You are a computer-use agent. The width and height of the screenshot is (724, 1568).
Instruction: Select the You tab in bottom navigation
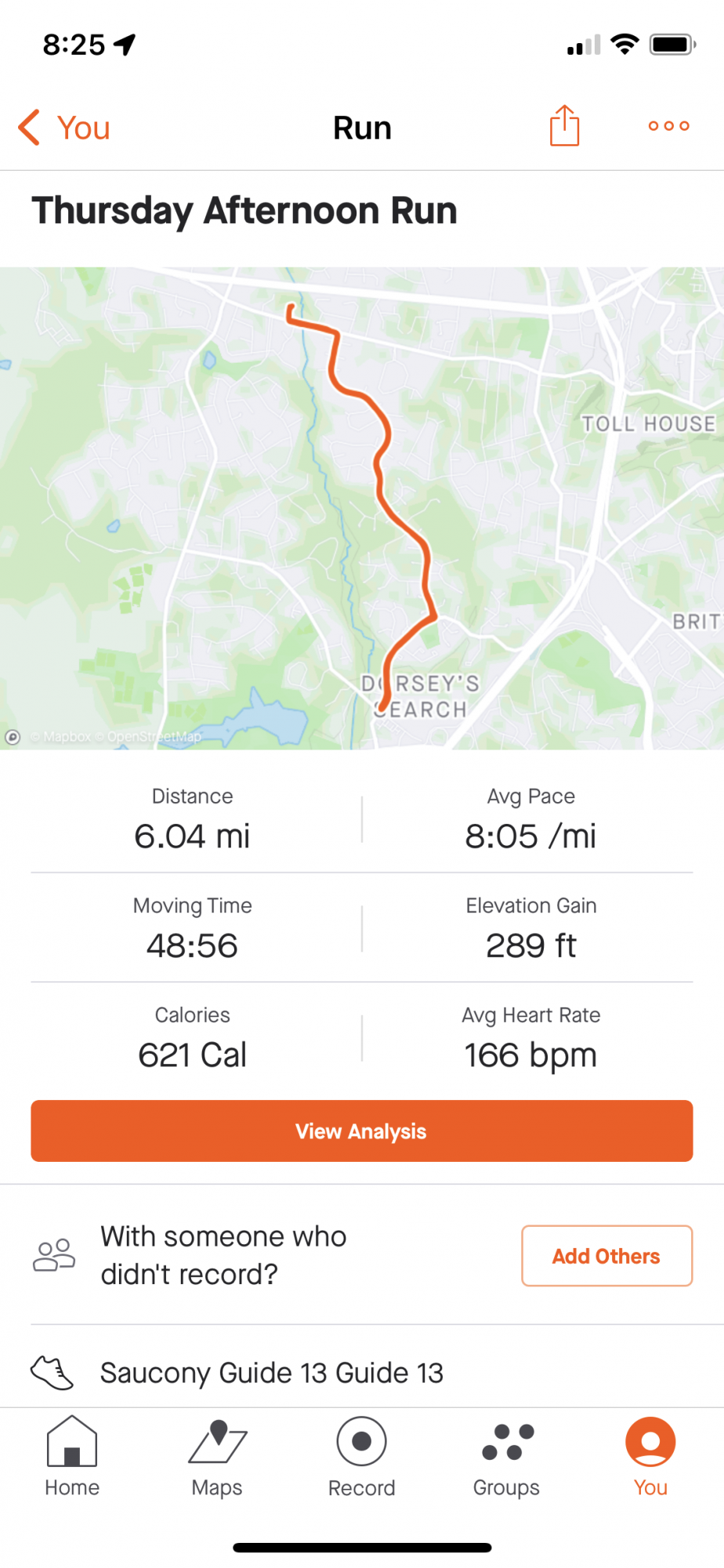coord(650,1458)
